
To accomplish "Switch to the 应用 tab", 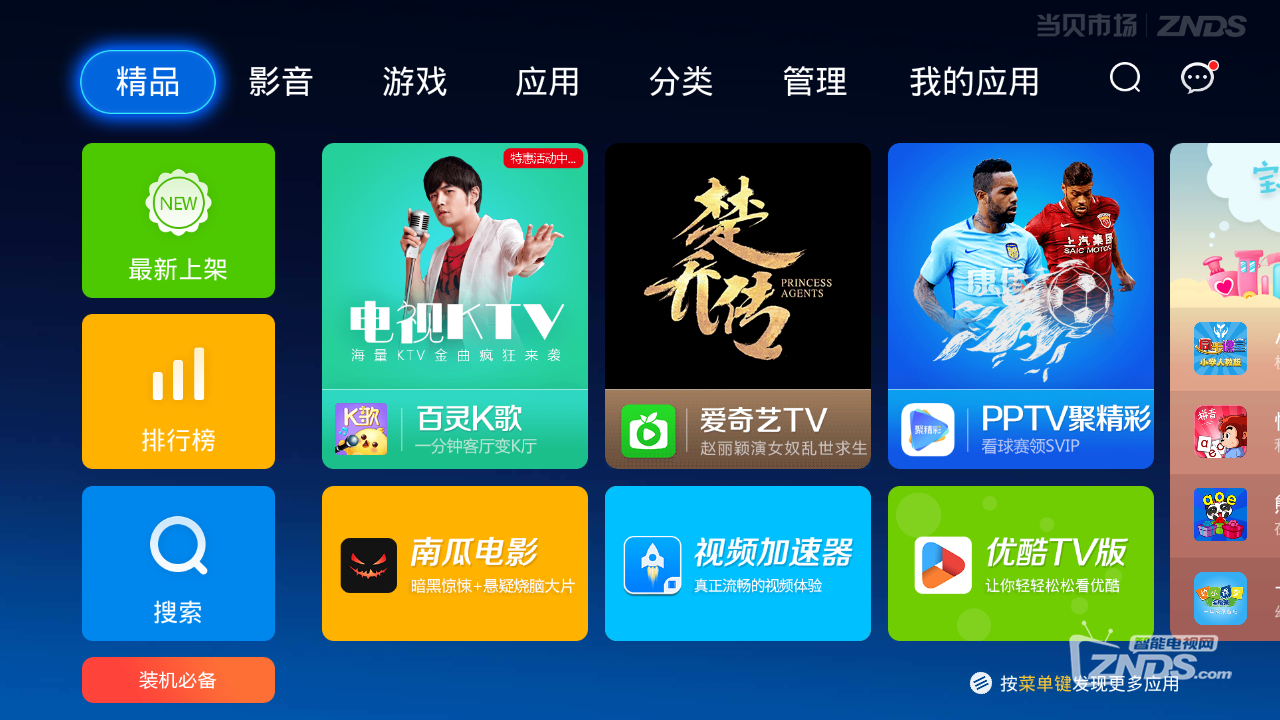I will [x=547, y=82].
